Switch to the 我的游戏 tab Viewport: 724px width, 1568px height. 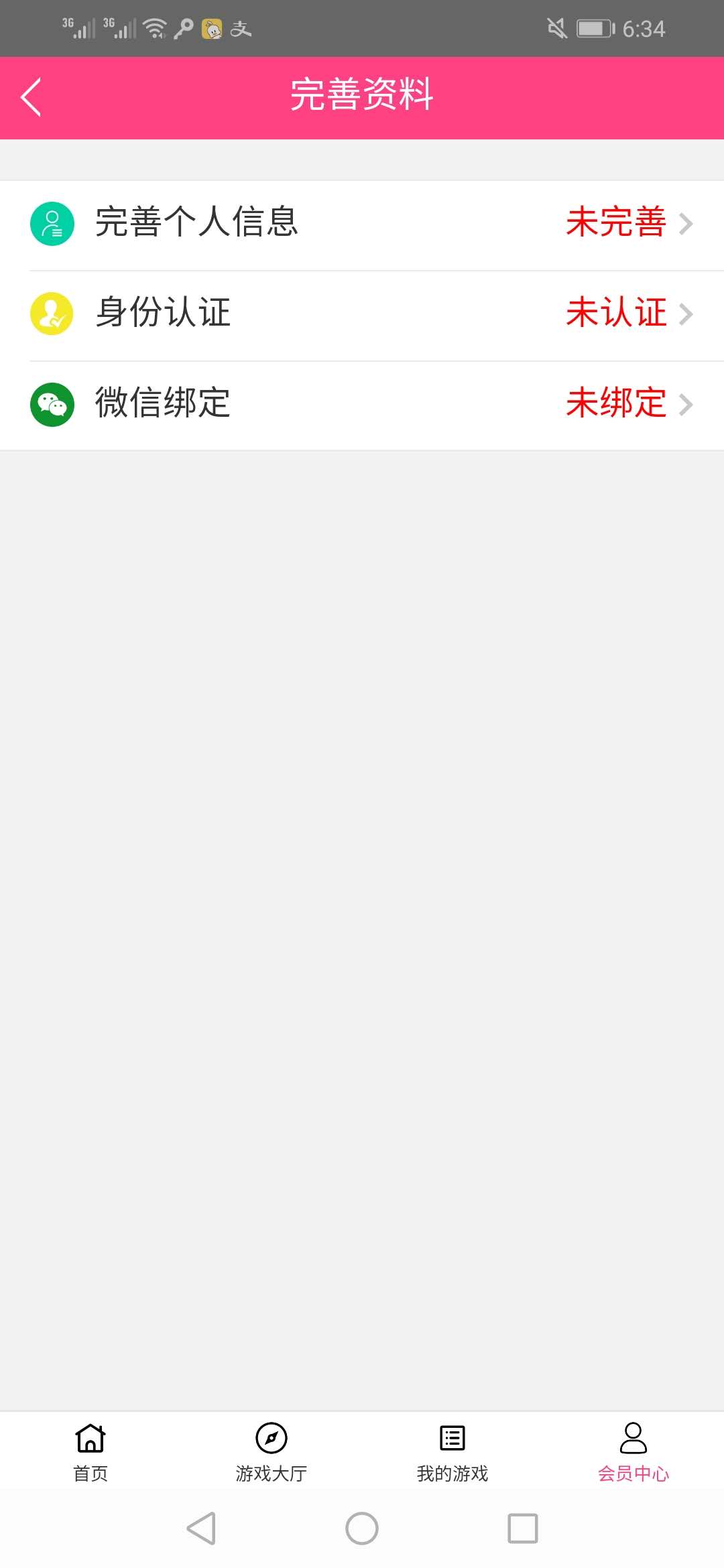tap(452, 1452)
